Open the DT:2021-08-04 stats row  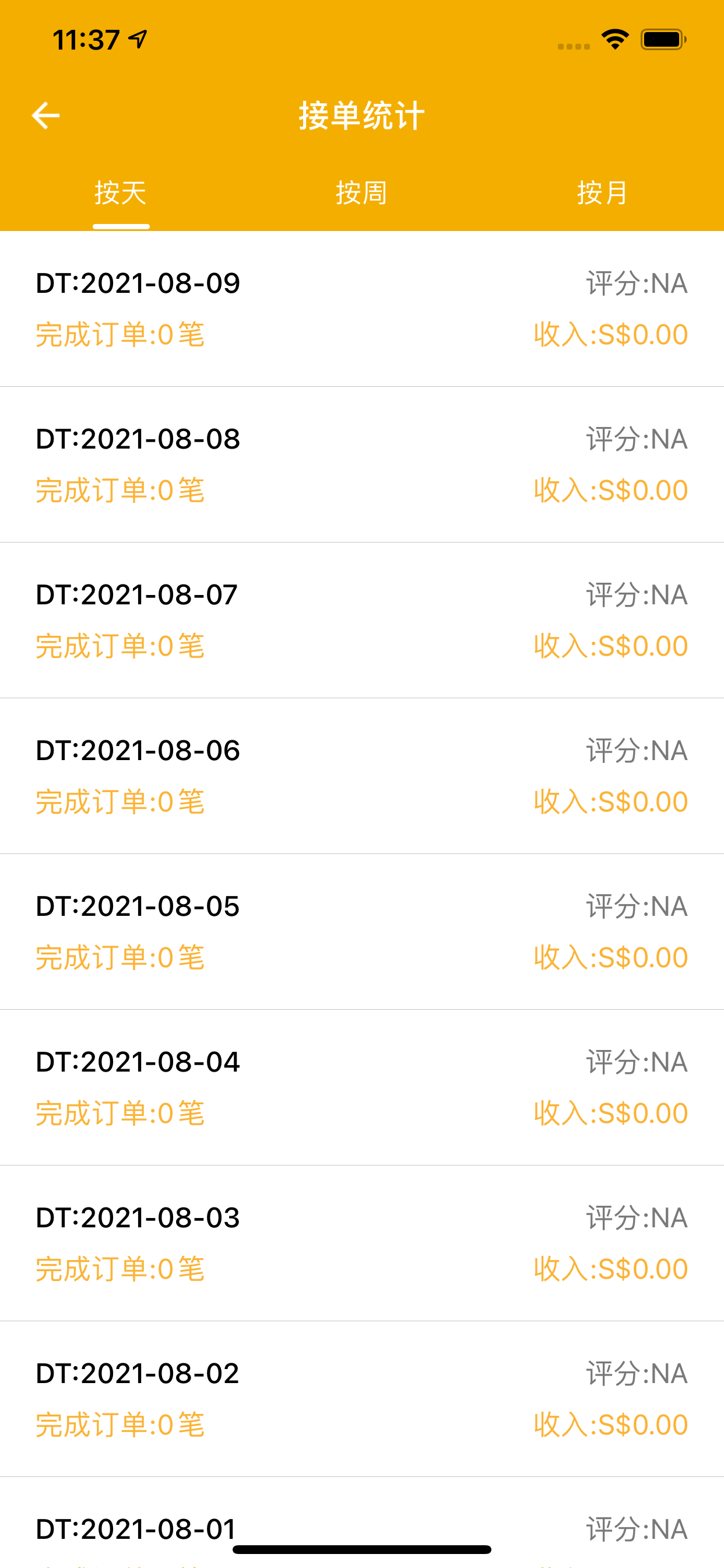[362, 1088]
